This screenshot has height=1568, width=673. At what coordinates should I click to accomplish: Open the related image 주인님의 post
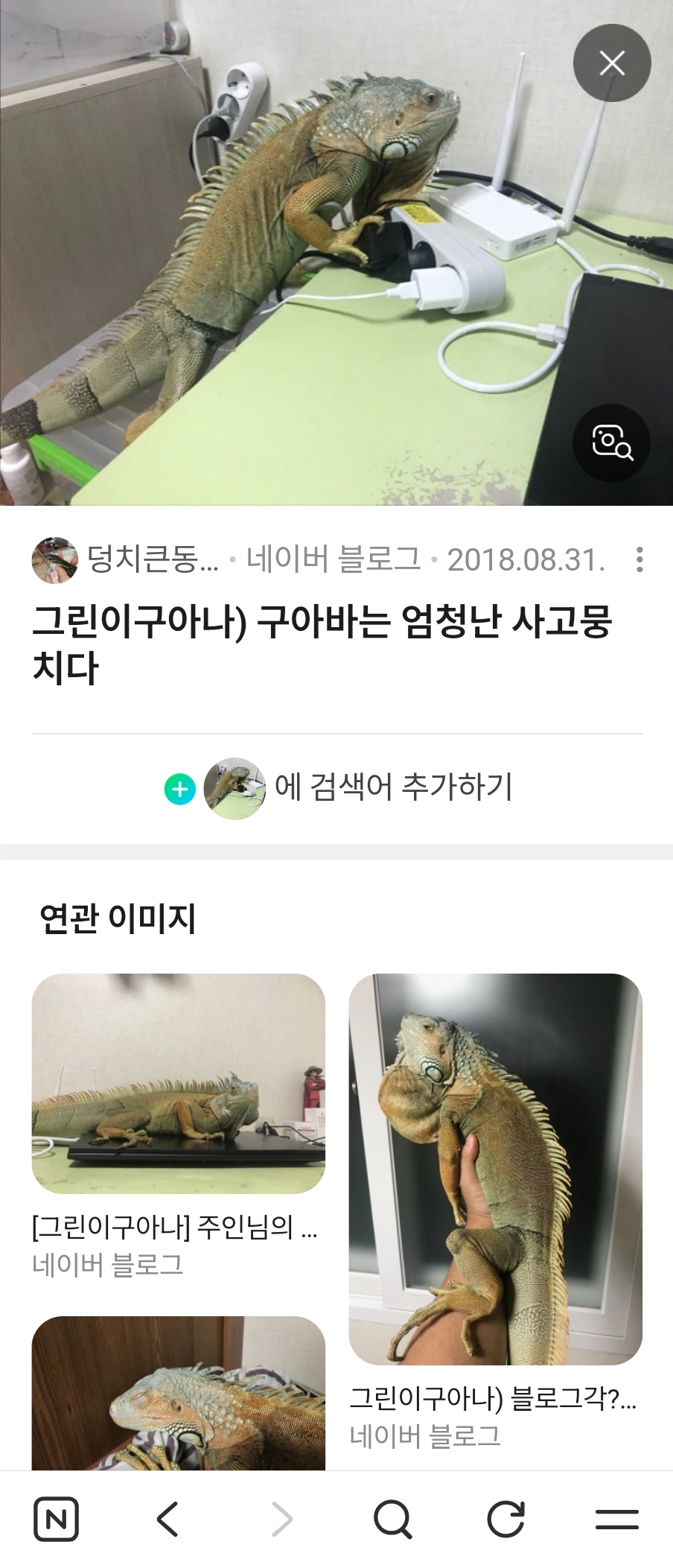coord(178,1084)
